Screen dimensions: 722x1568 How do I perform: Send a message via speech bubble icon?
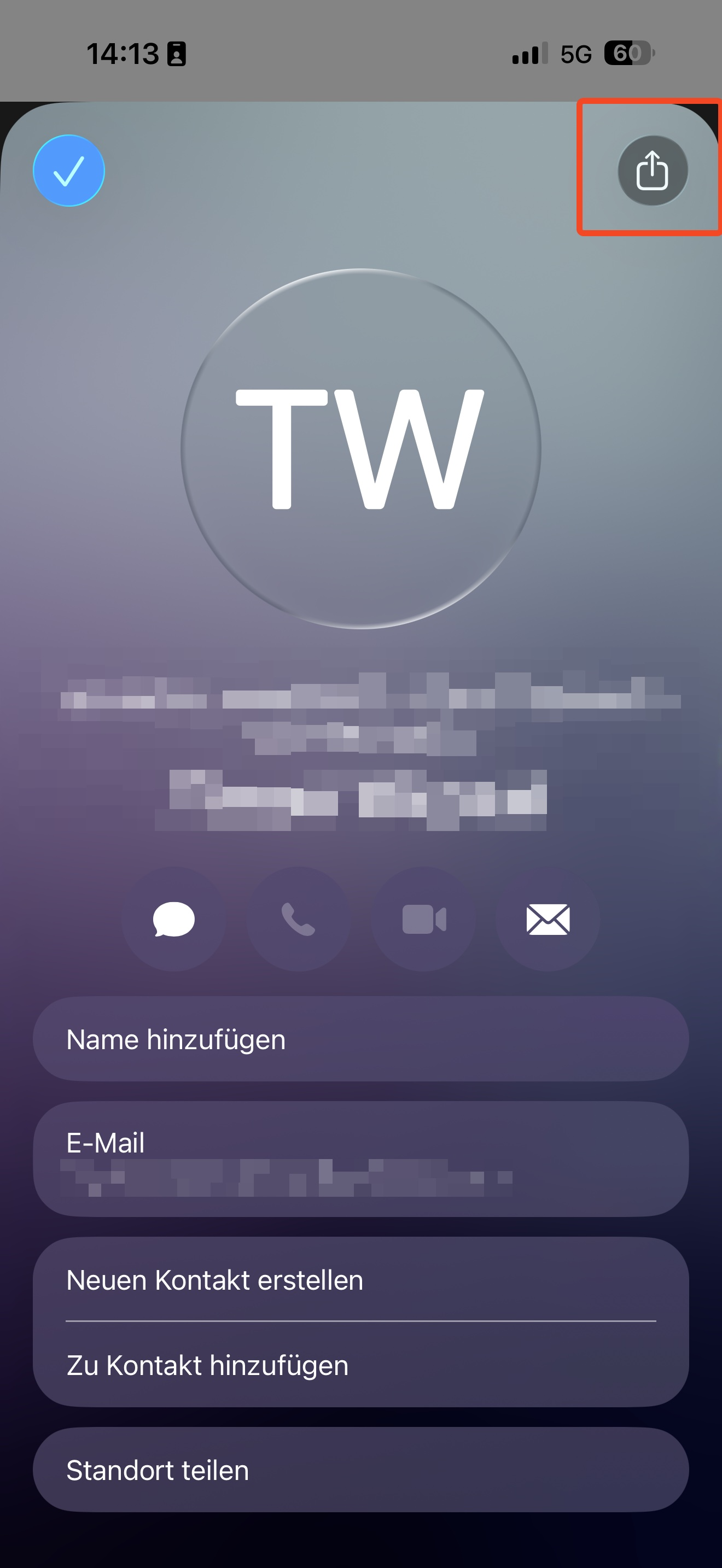(x=174, y=919)
